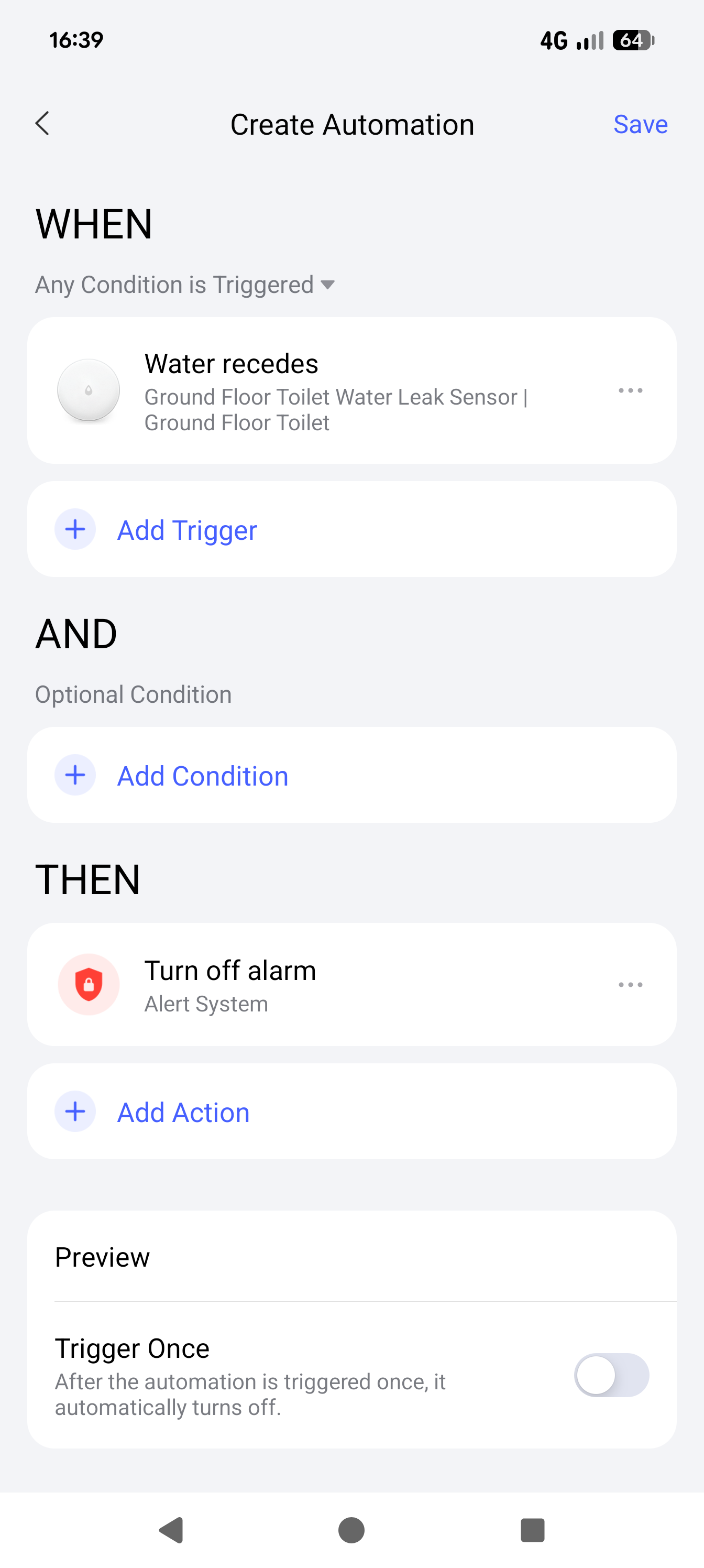Expand the Any Condition is Triggered dropdown
Screen dimensions: 704x1568
click(185, 285)
